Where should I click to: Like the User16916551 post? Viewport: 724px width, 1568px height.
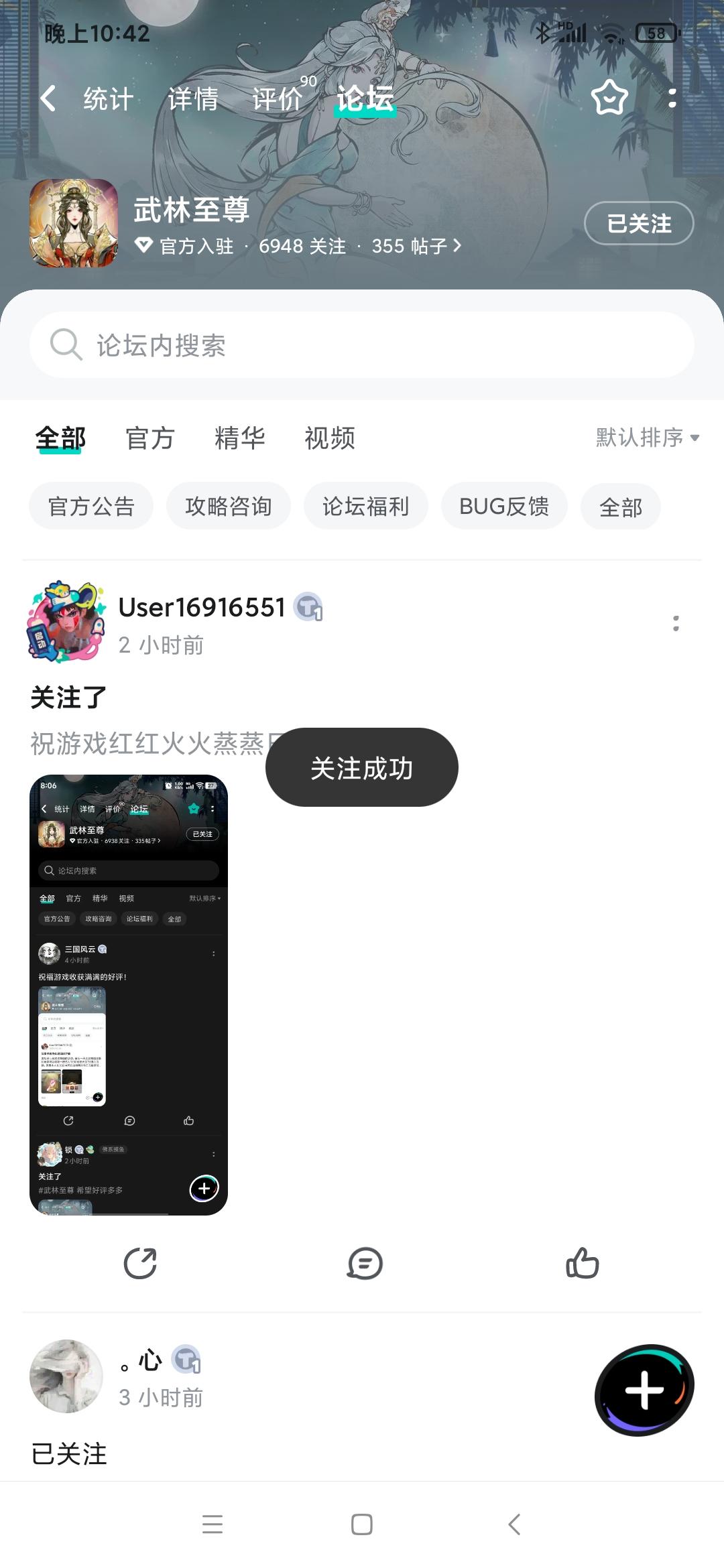(583, 1262)
